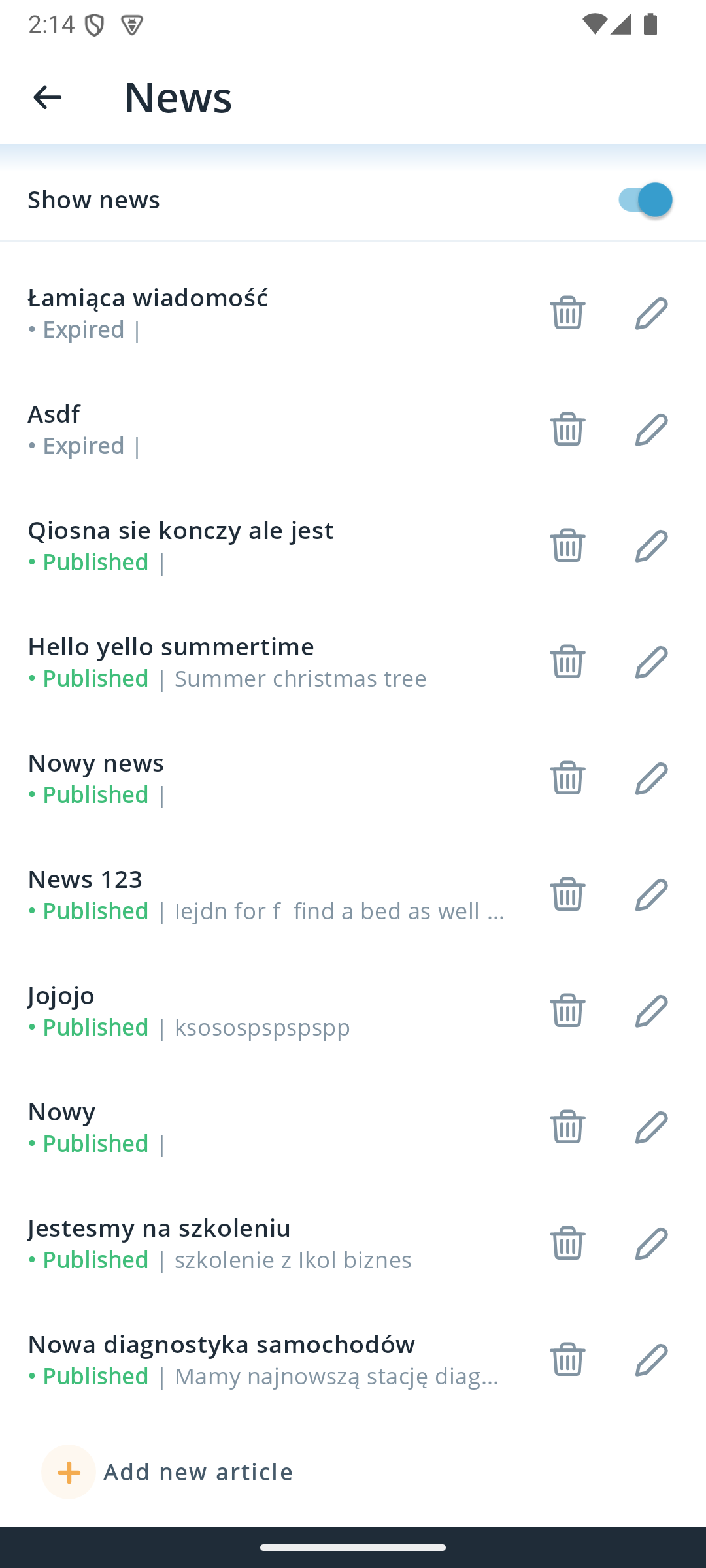Delete the Nowa diagnostyka samochodów article

[x=567, y=1359]
